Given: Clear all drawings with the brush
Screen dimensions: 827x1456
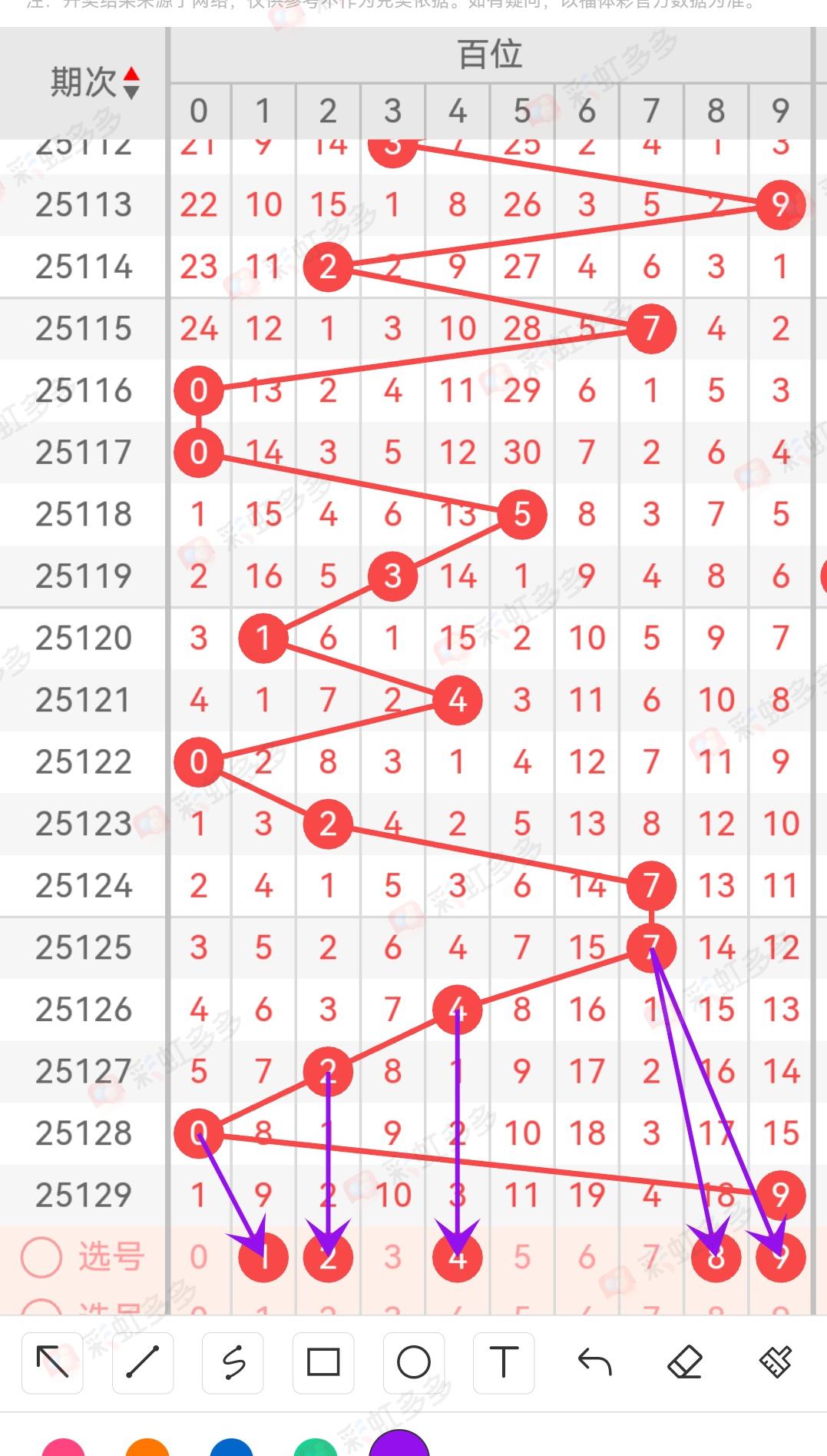Looking at the screenshot, I should 775,1363.
